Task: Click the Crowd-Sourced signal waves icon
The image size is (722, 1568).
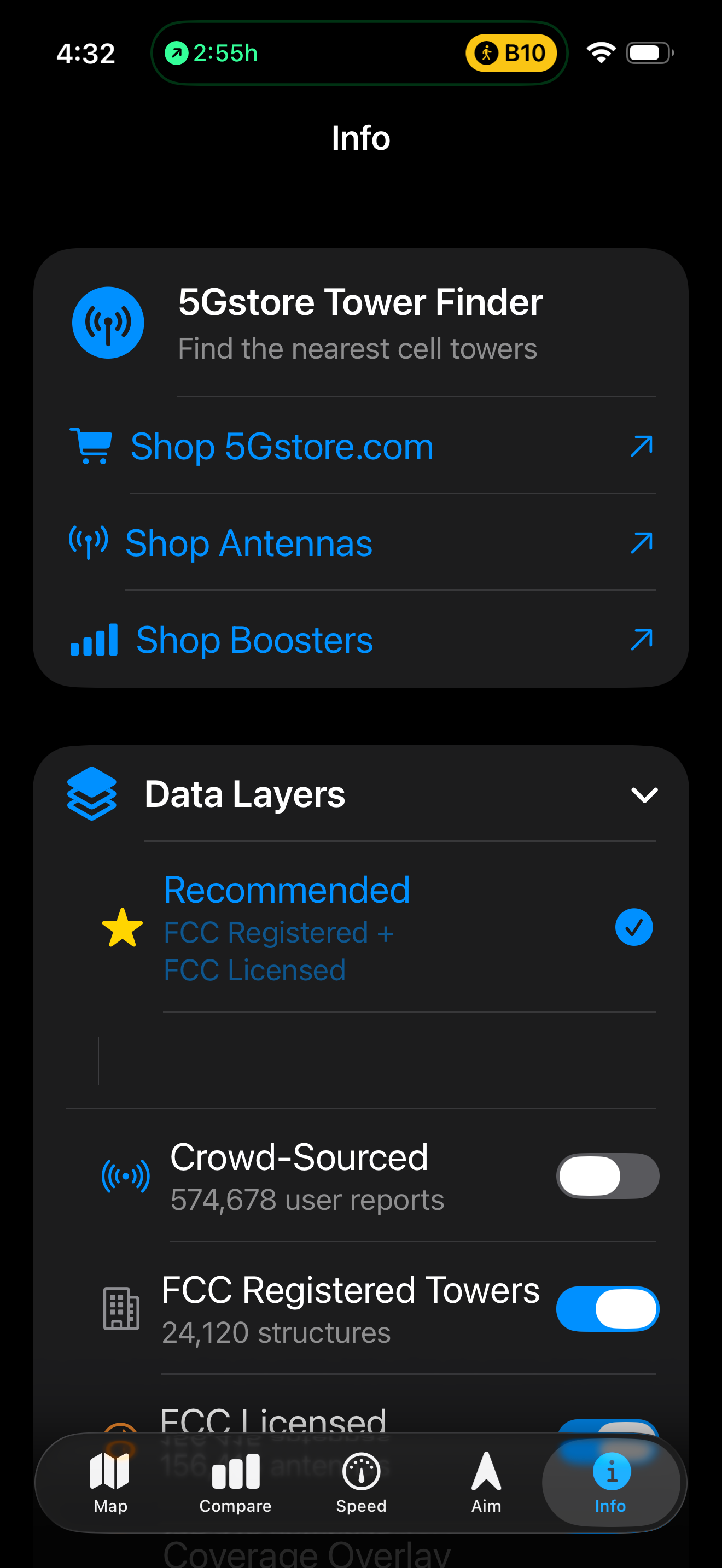Action: click(x=125, y=1175)
